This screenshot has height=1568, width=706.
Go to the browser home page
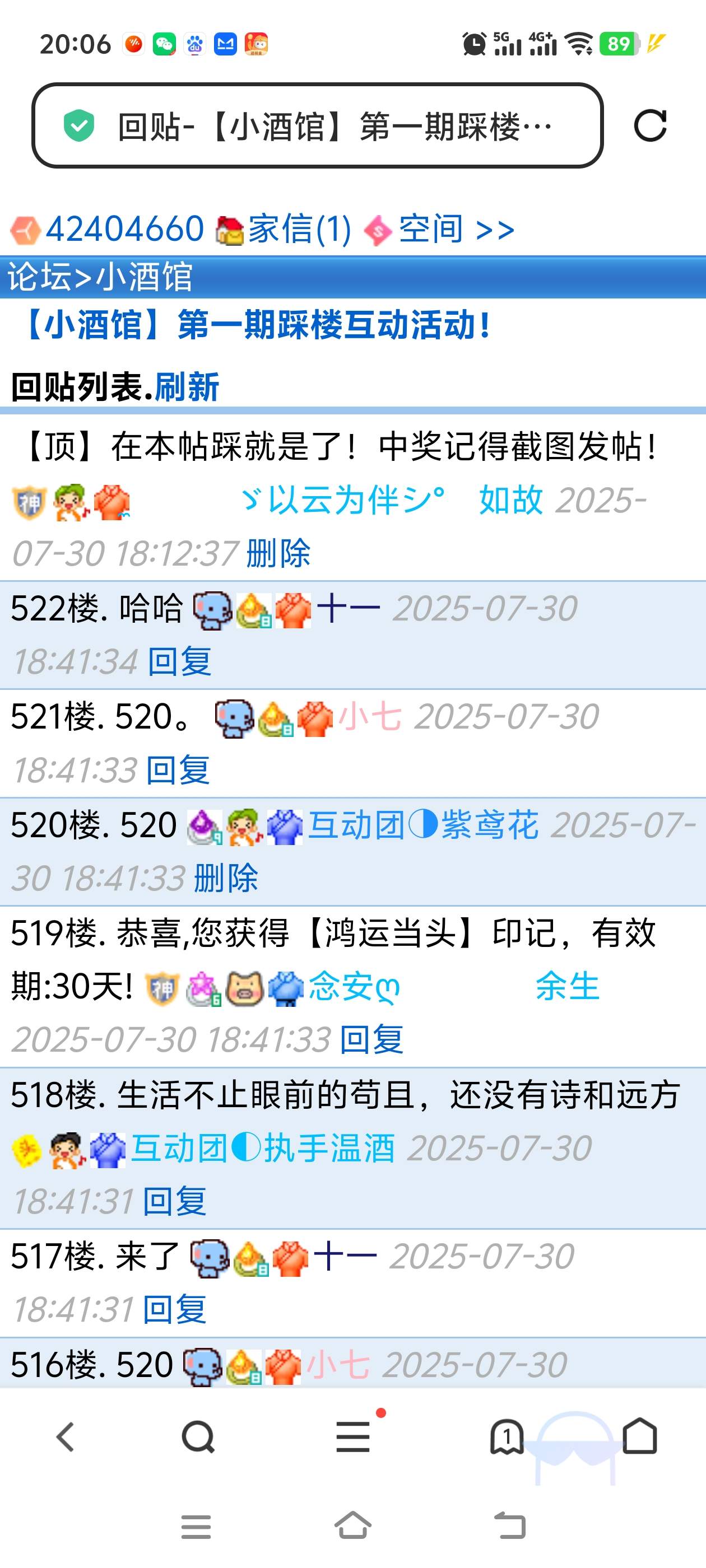(640, 1438)
